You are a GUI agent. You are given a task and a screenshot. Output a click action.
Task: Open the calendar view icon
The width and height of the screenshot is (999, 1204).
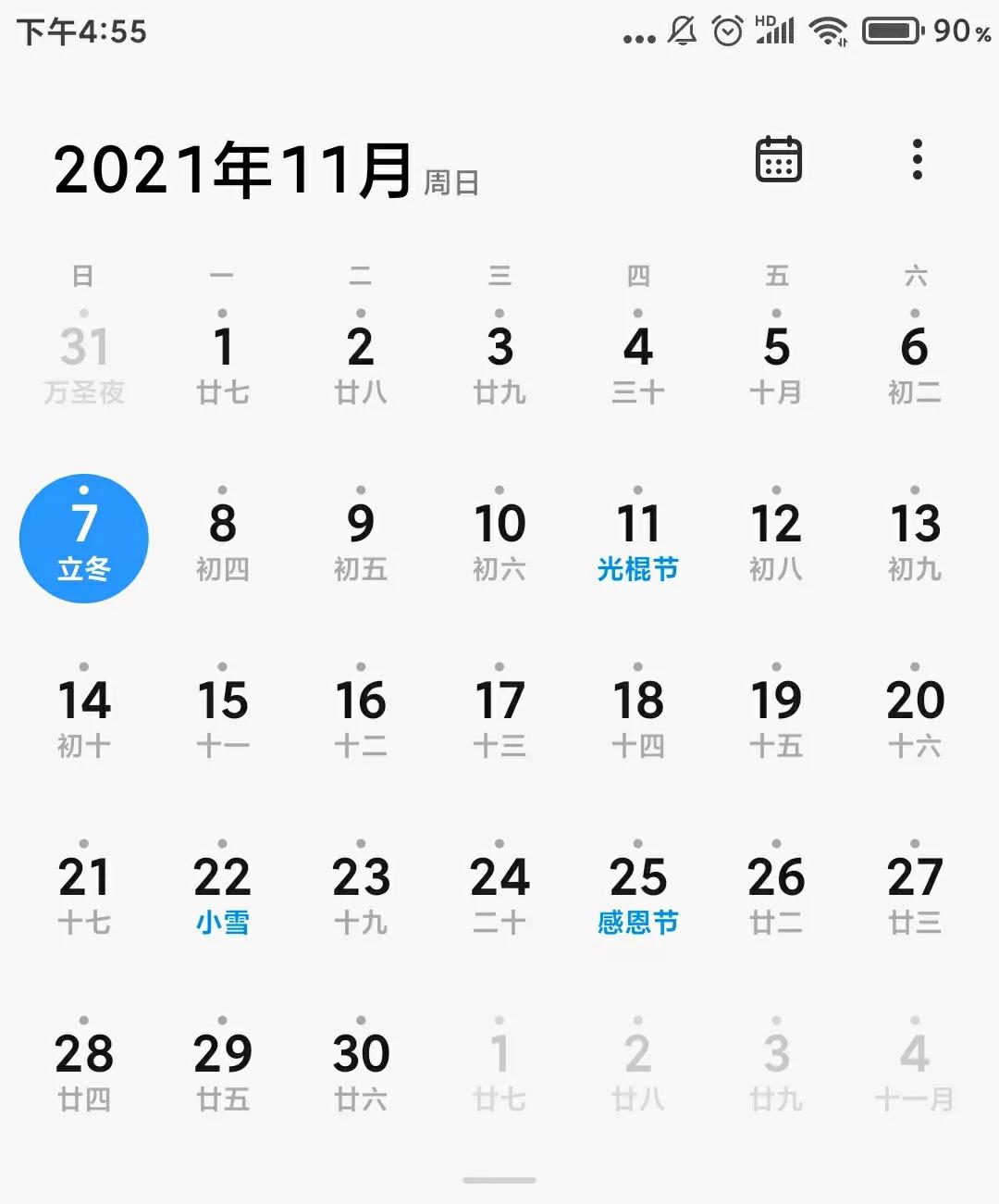coord(779,160)
